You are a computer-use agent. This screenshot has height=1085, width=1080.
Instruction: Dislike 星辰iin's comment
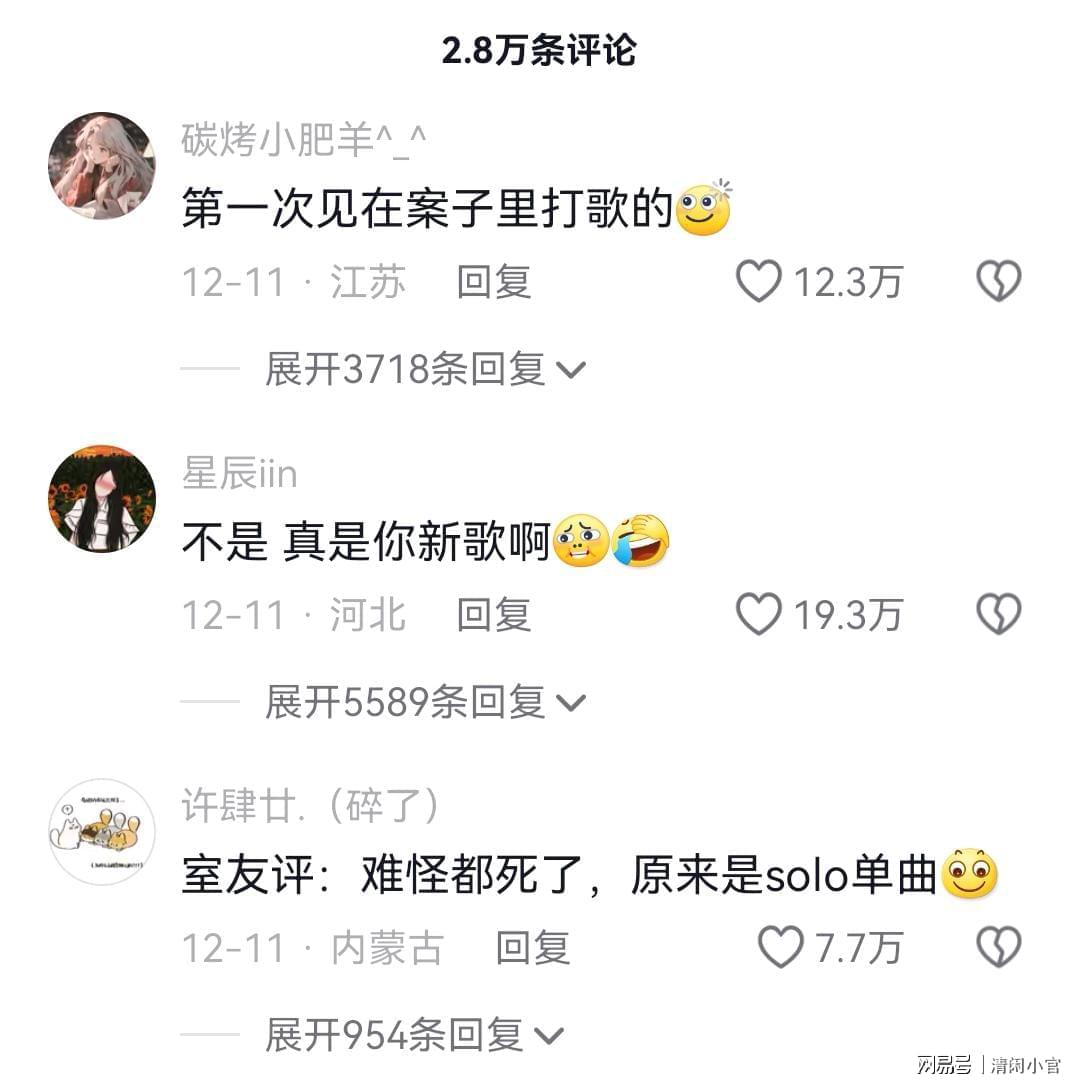998,615
